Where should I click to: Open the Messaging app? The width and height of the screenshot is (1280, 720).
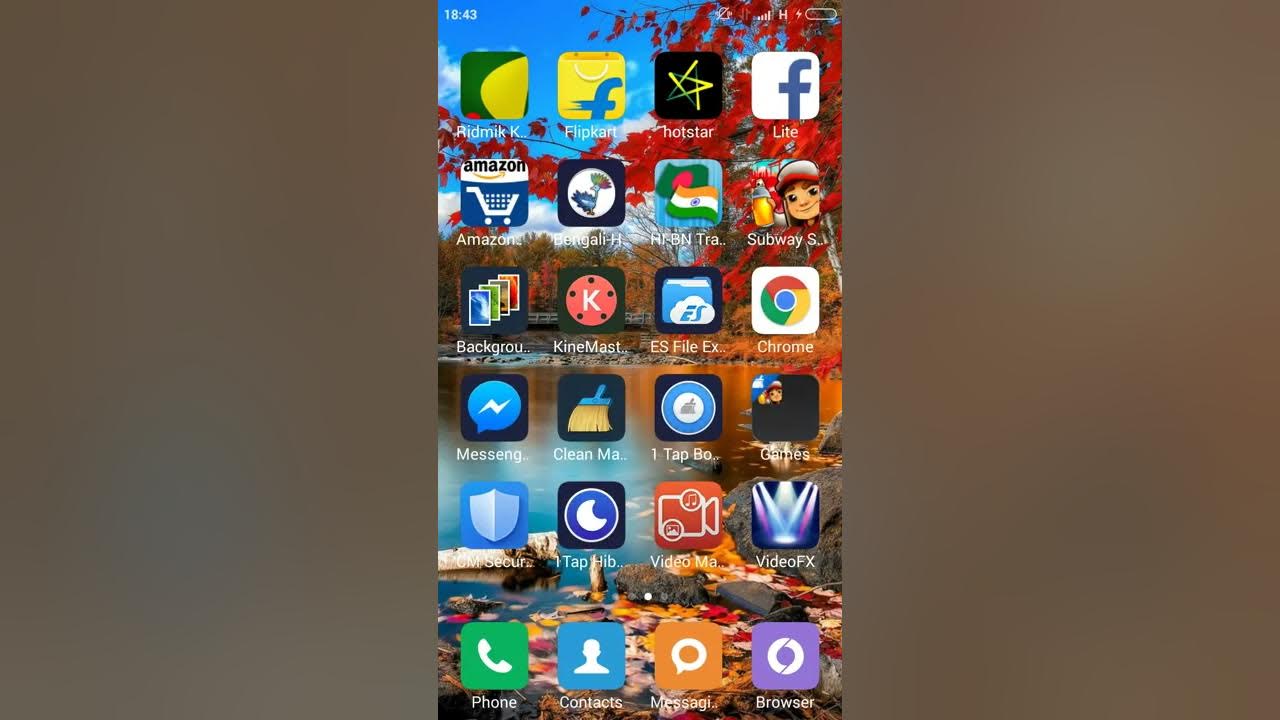tap(688, 656)
